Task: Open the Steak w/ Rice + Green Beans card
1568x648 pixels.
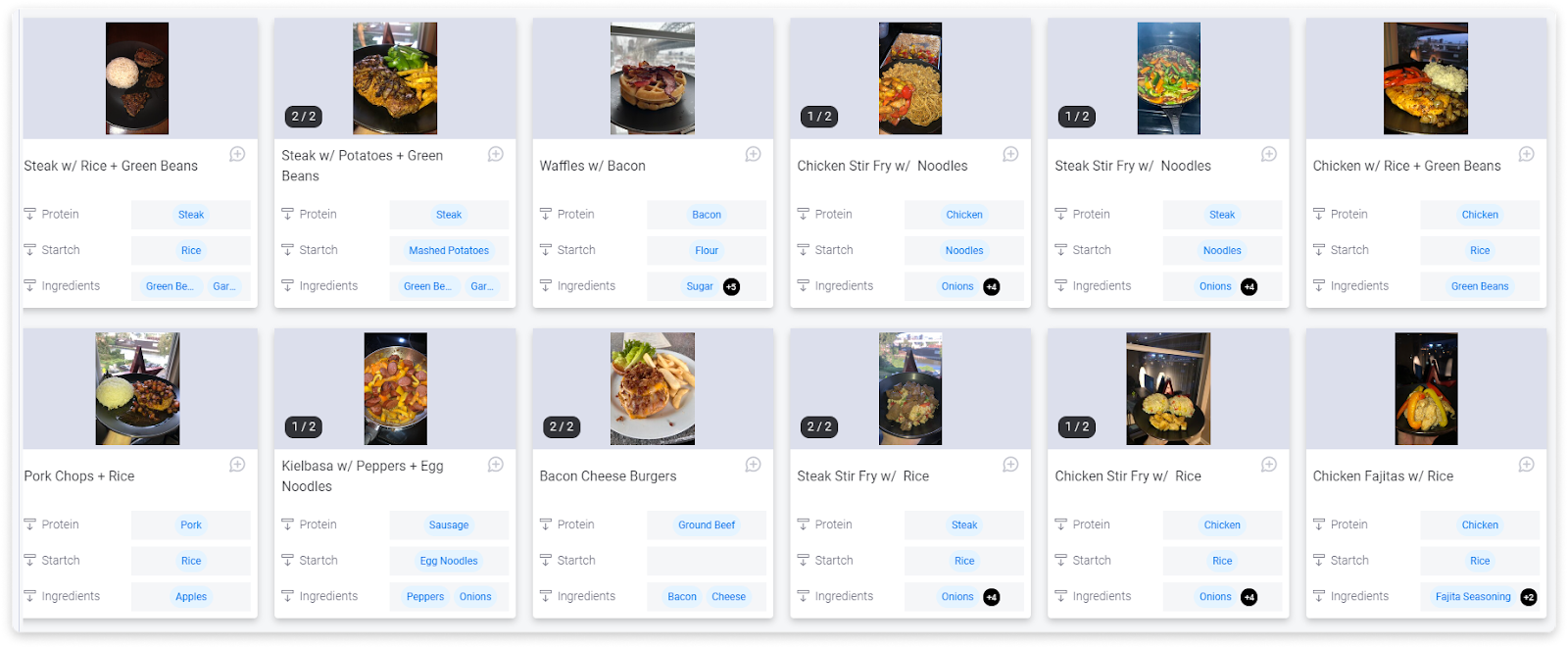Action: pos(111,166)
